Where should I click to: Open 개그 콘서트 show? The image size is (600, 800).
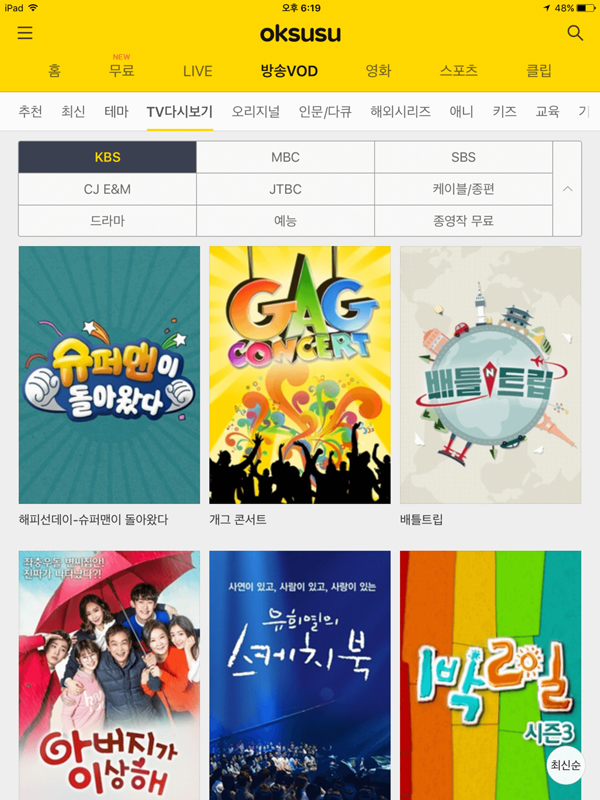click(299, 375)
